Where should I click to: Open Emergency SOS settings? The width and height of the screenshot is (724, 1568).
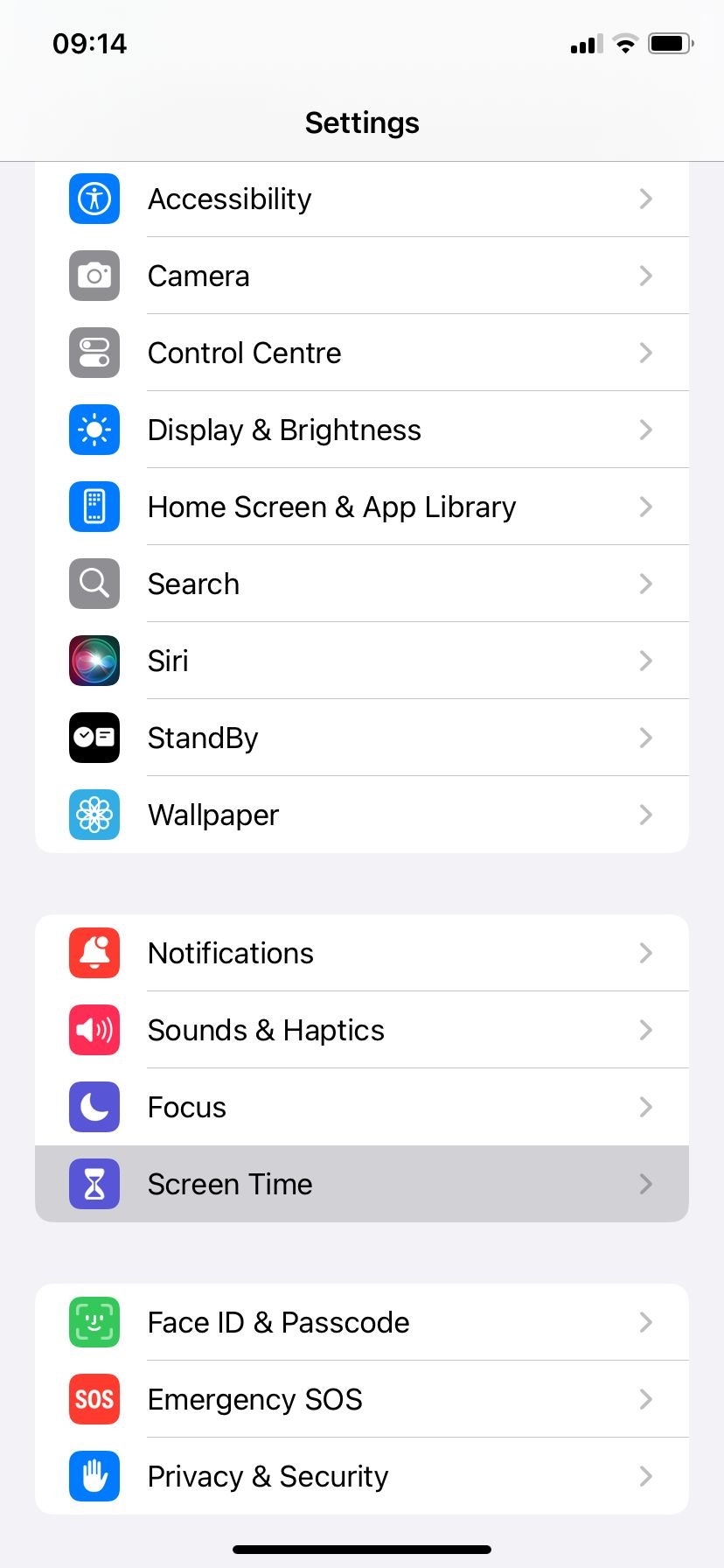click(361, 1400)
